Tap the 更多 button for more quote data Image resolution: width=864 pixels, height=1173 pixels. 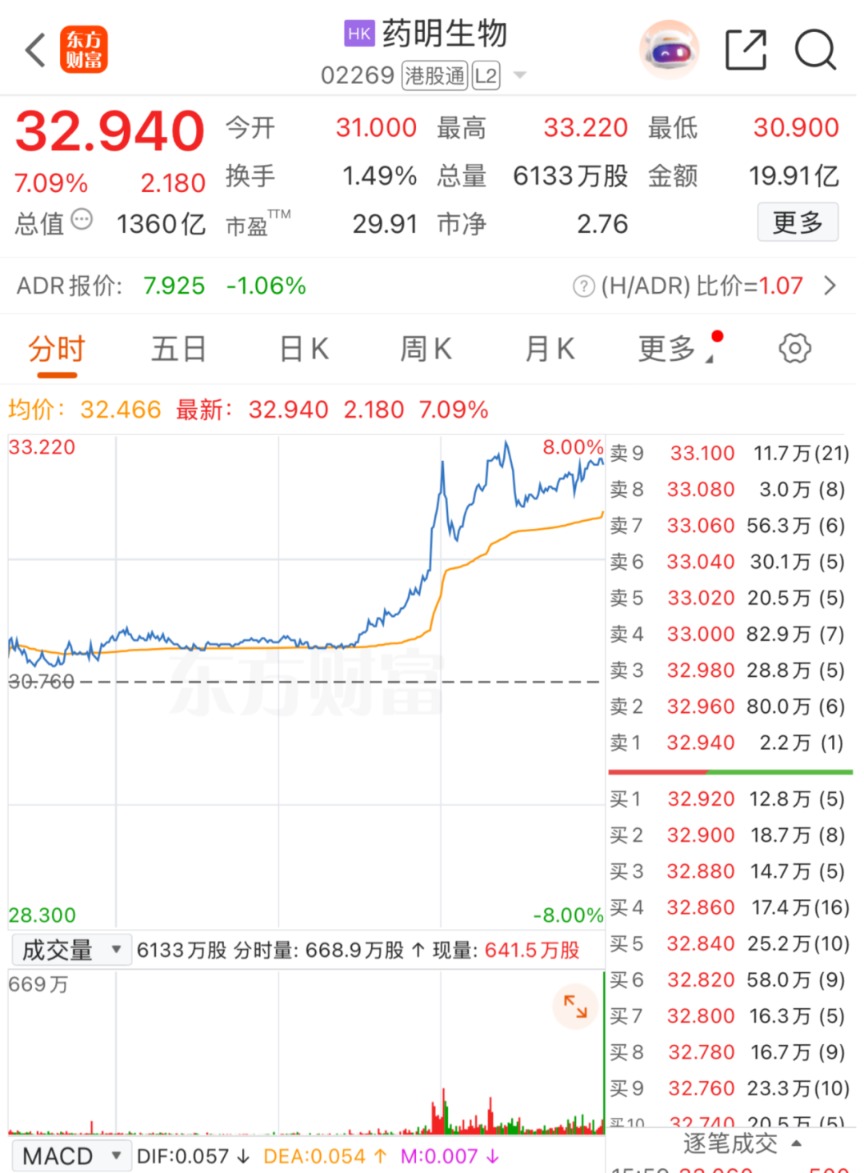coord(797,222)
